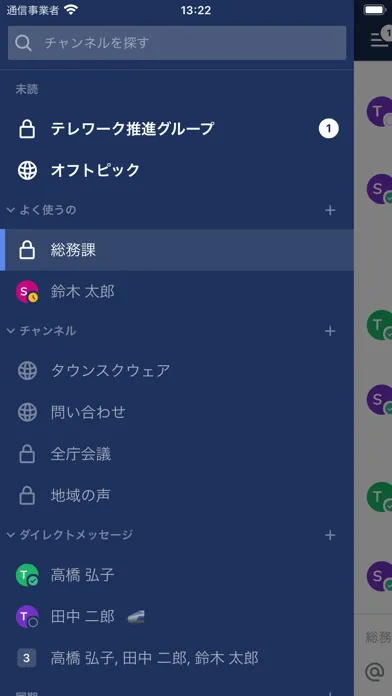Collapse the ダイレクトメッセージ section
The width and height of the screenshot is (392, 696).
70,535
